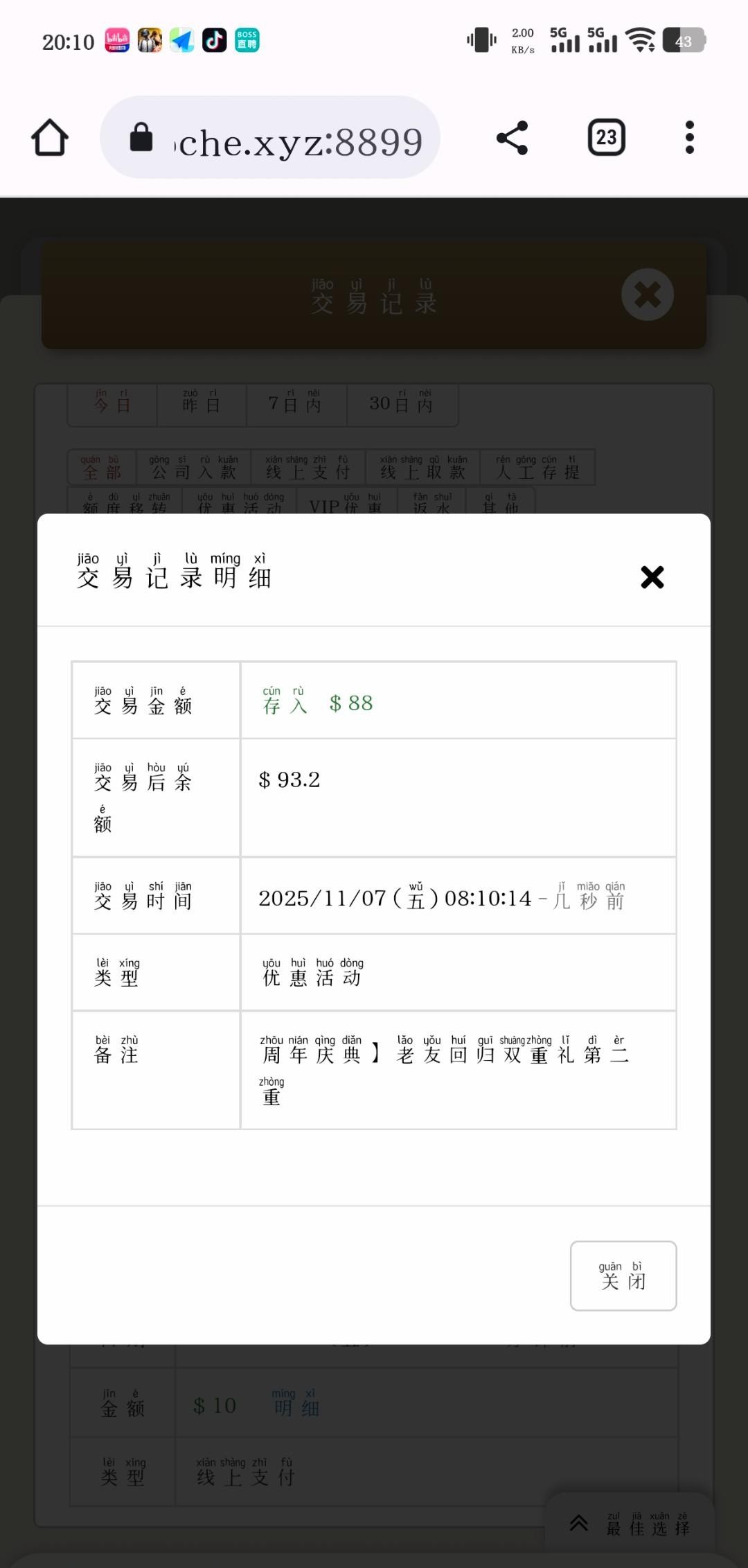748x1568 pixels.
Task: Open the browser tab switcher showing 23
Action: [605, 136]
